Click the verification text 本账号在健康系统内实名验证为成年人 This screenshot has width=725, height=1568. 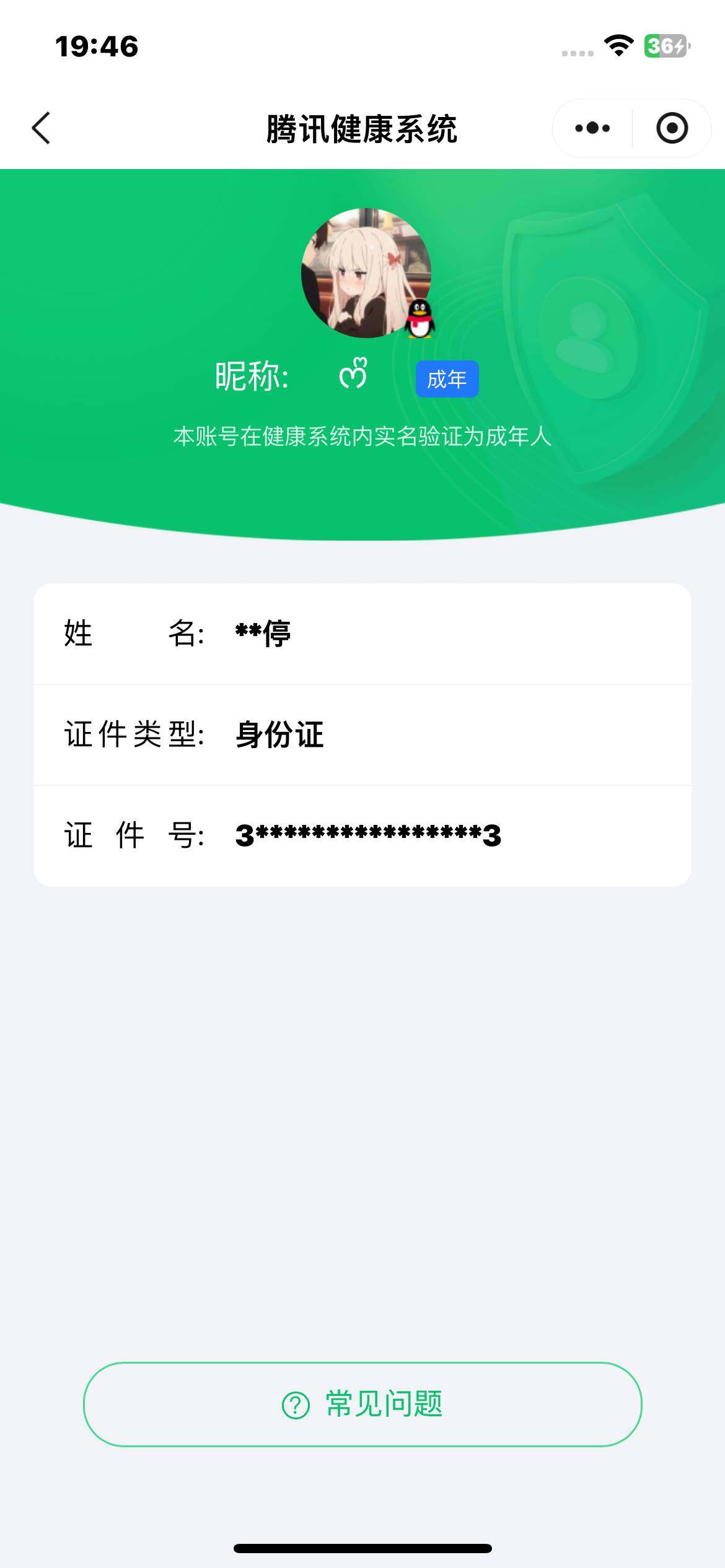pos(362,437)
